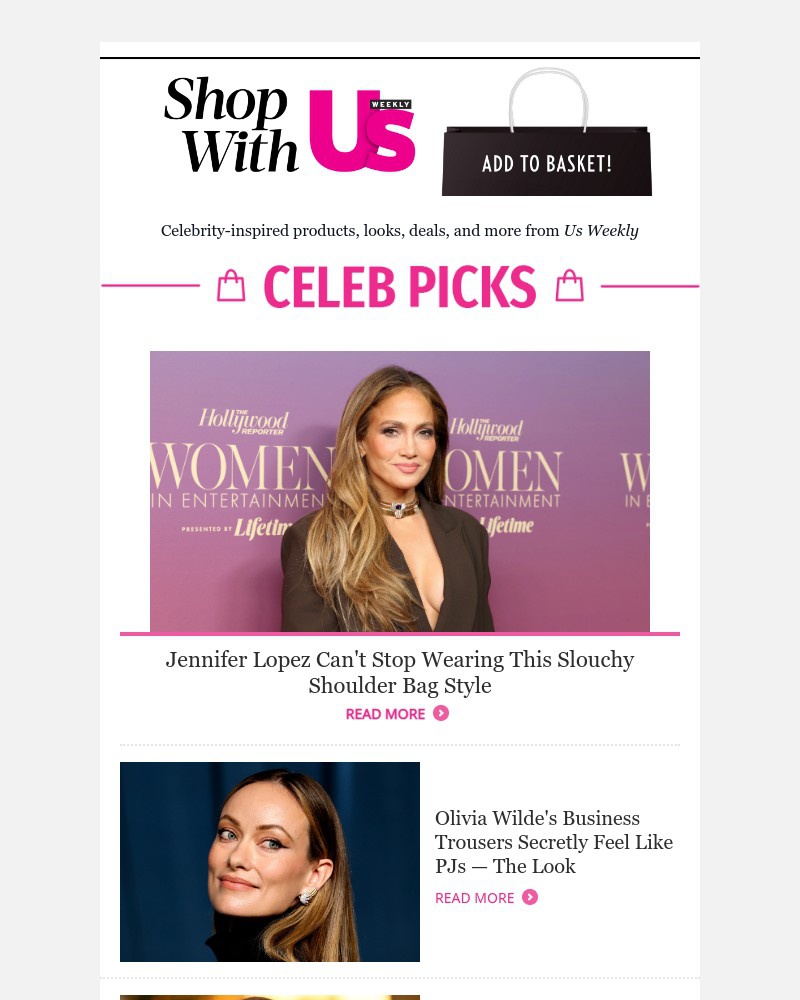Click the Shop With Us logo

point(290,125)
